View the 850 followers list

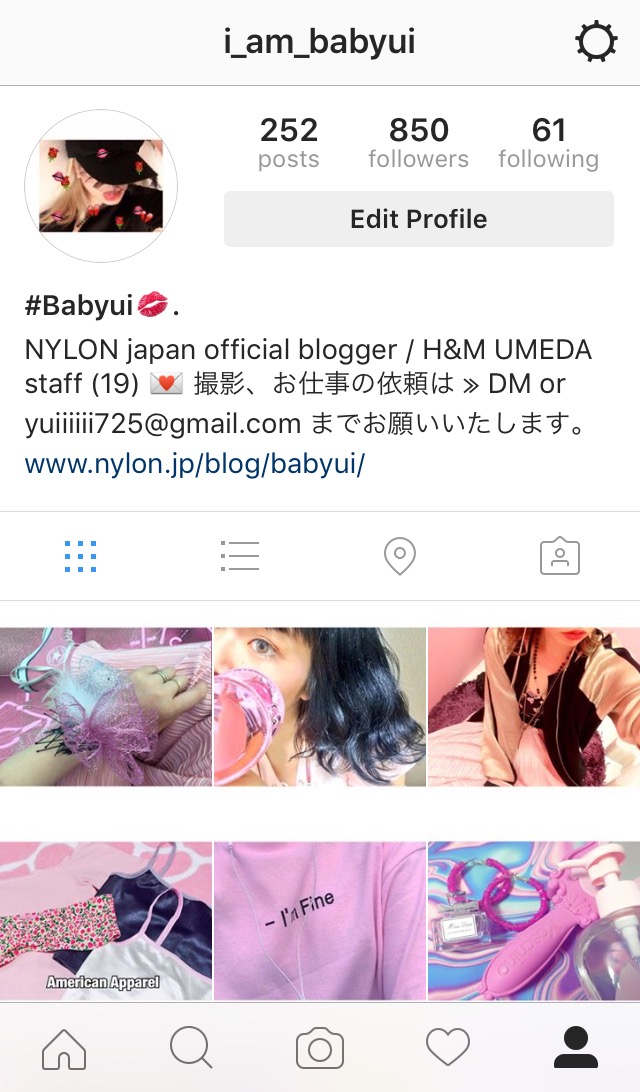coord(418,143)
